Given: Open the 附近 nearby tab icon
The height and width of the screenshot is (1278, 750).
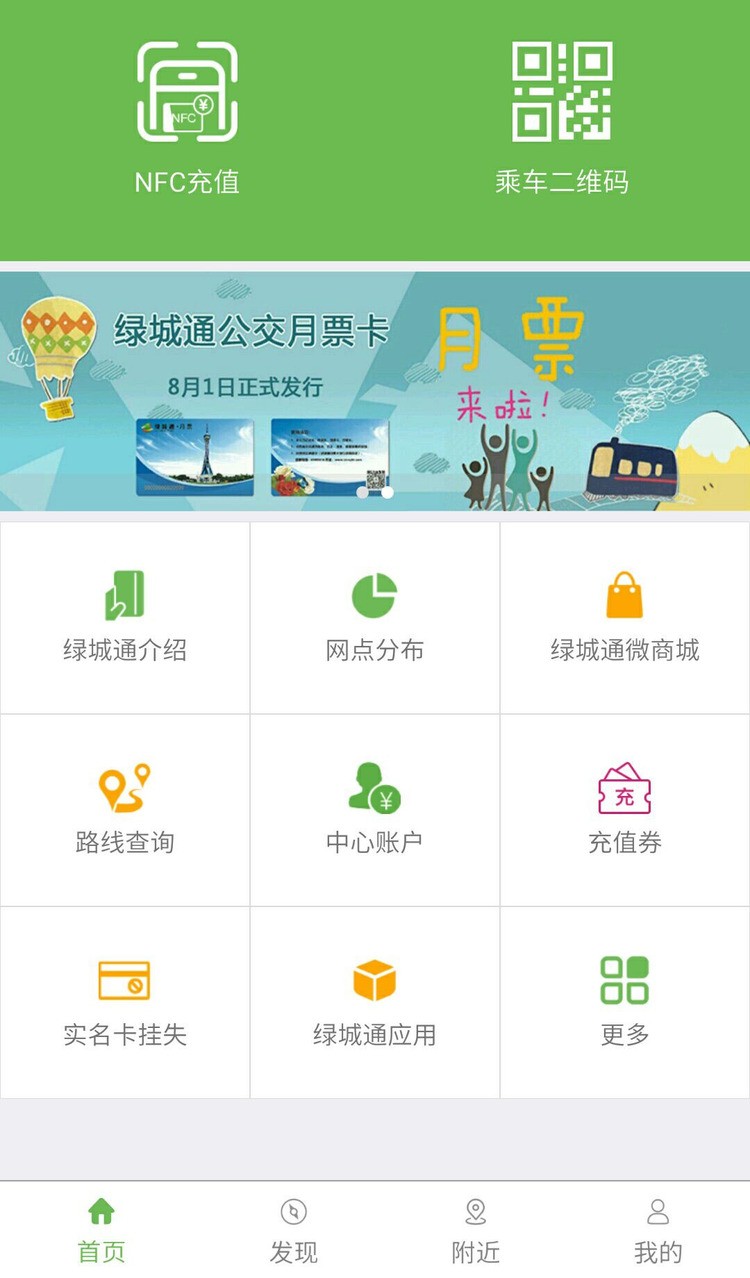Looking at the screenshot, I should (473, 1213).
